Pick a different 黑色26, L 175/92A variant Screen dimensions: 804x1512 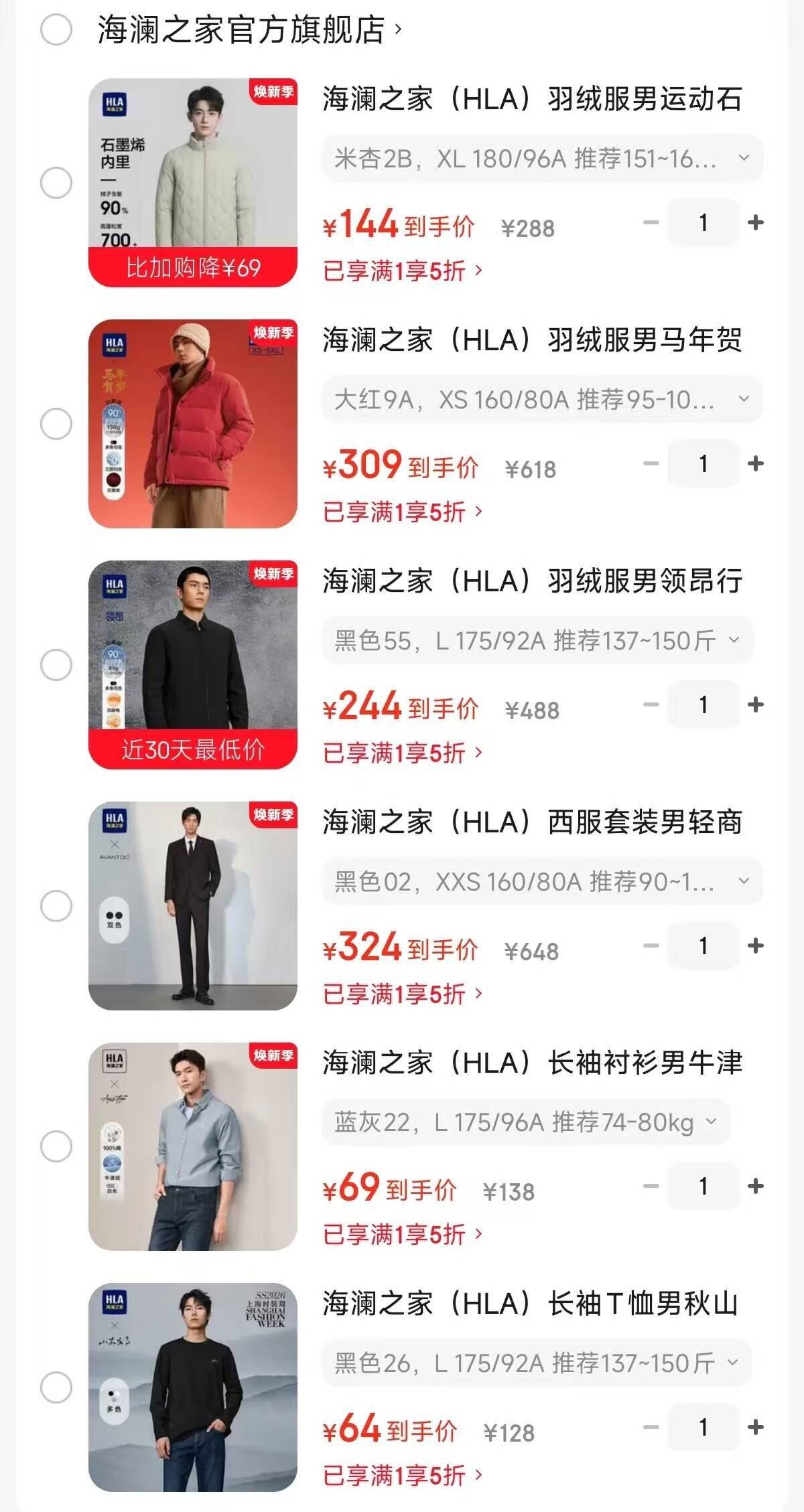(x=536, y=1363)
